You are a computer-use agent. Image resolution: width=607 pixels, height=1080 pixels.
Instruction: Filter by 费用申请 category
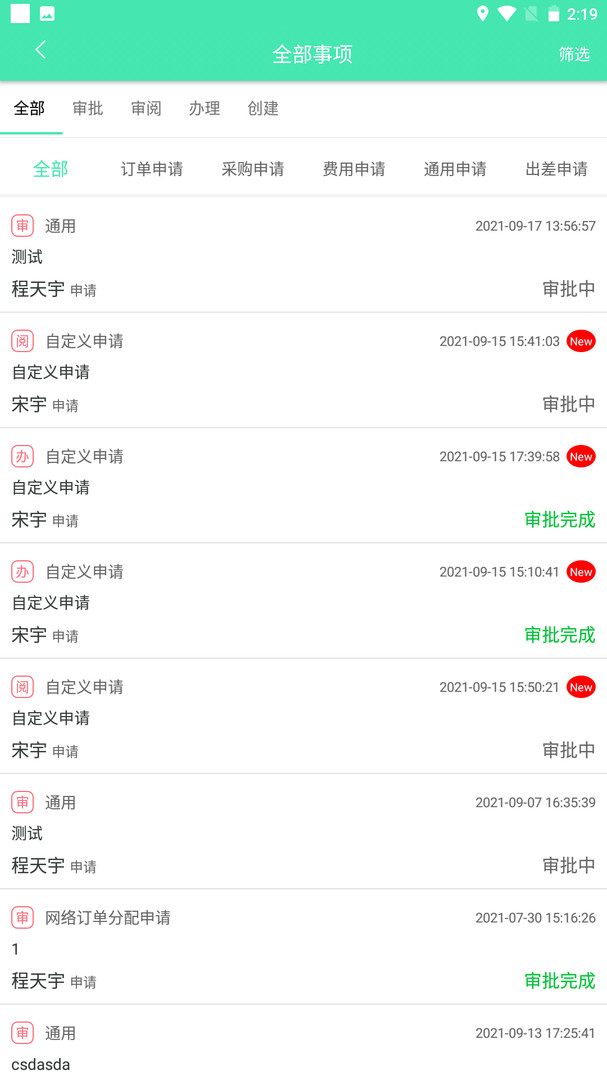pos(354,169)
